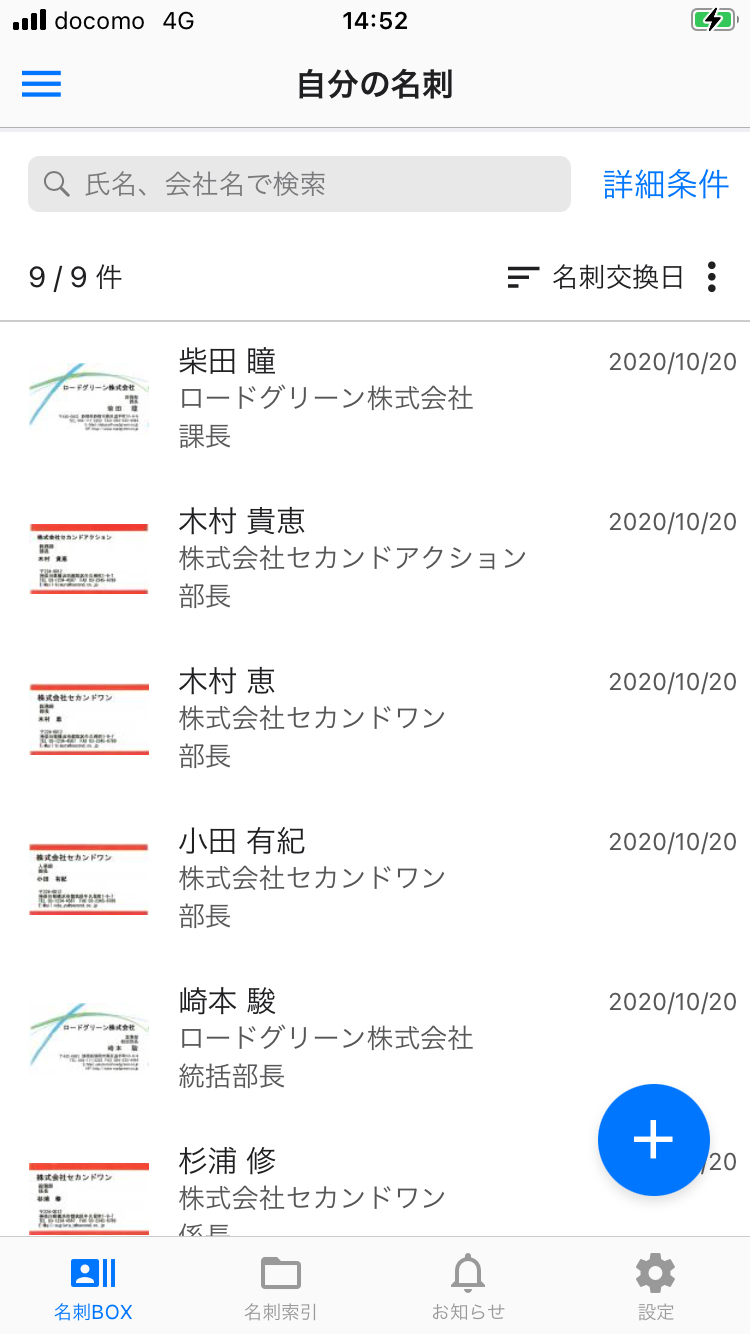Open the three-dot overflow menu
This screenshot has width=750, height=1334.
click(711, 277)
